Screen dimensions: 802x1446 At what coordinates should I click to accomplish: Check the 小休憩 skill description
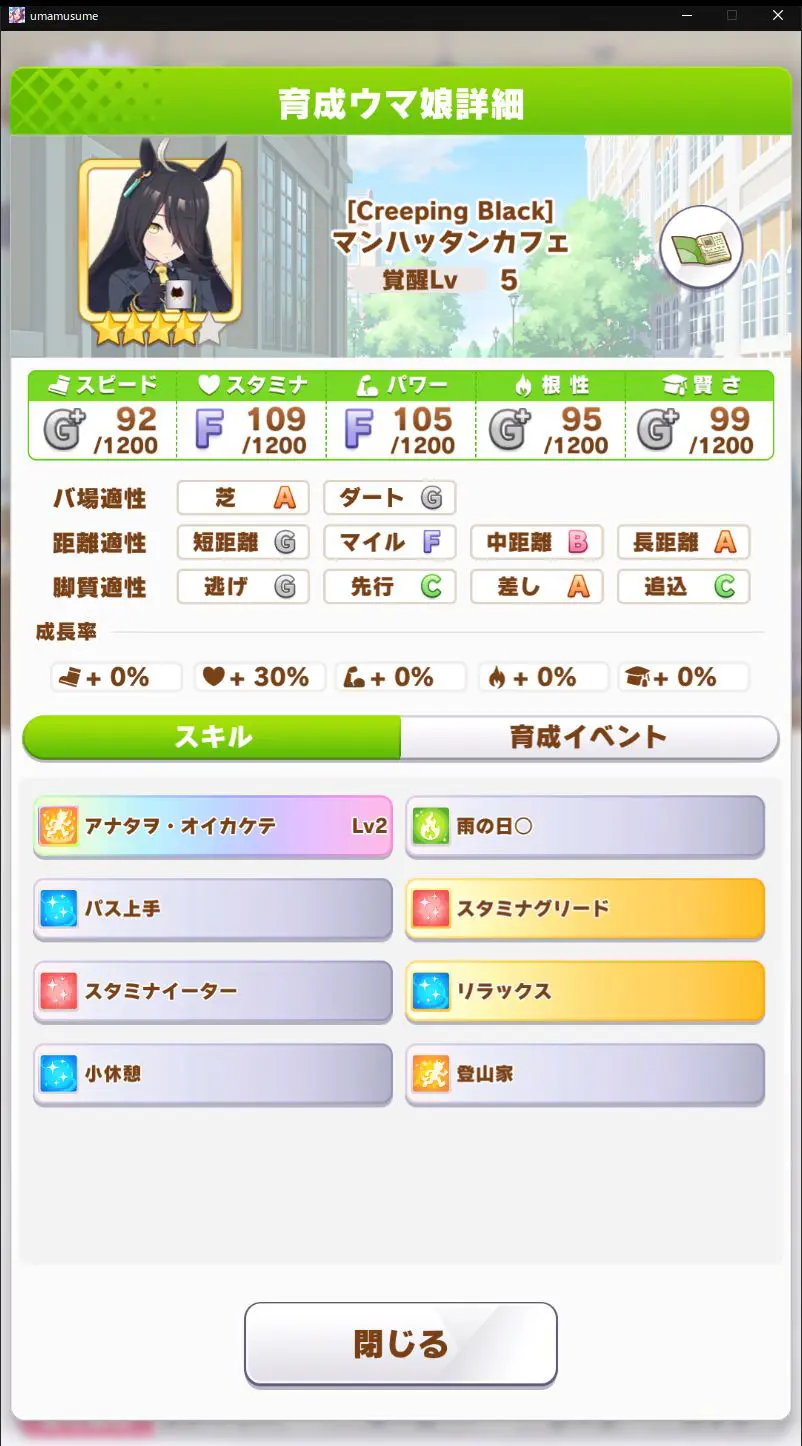pyautogui.click(x=212, y=1074)
